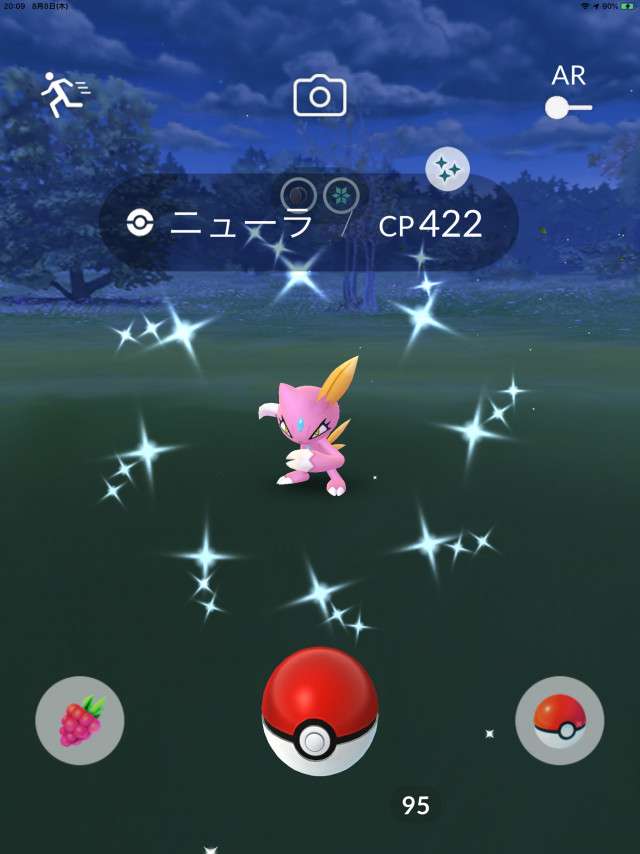Toggle the AR mode switch
Viewport: 640px width, 854px height.
(x=568, y=107)
